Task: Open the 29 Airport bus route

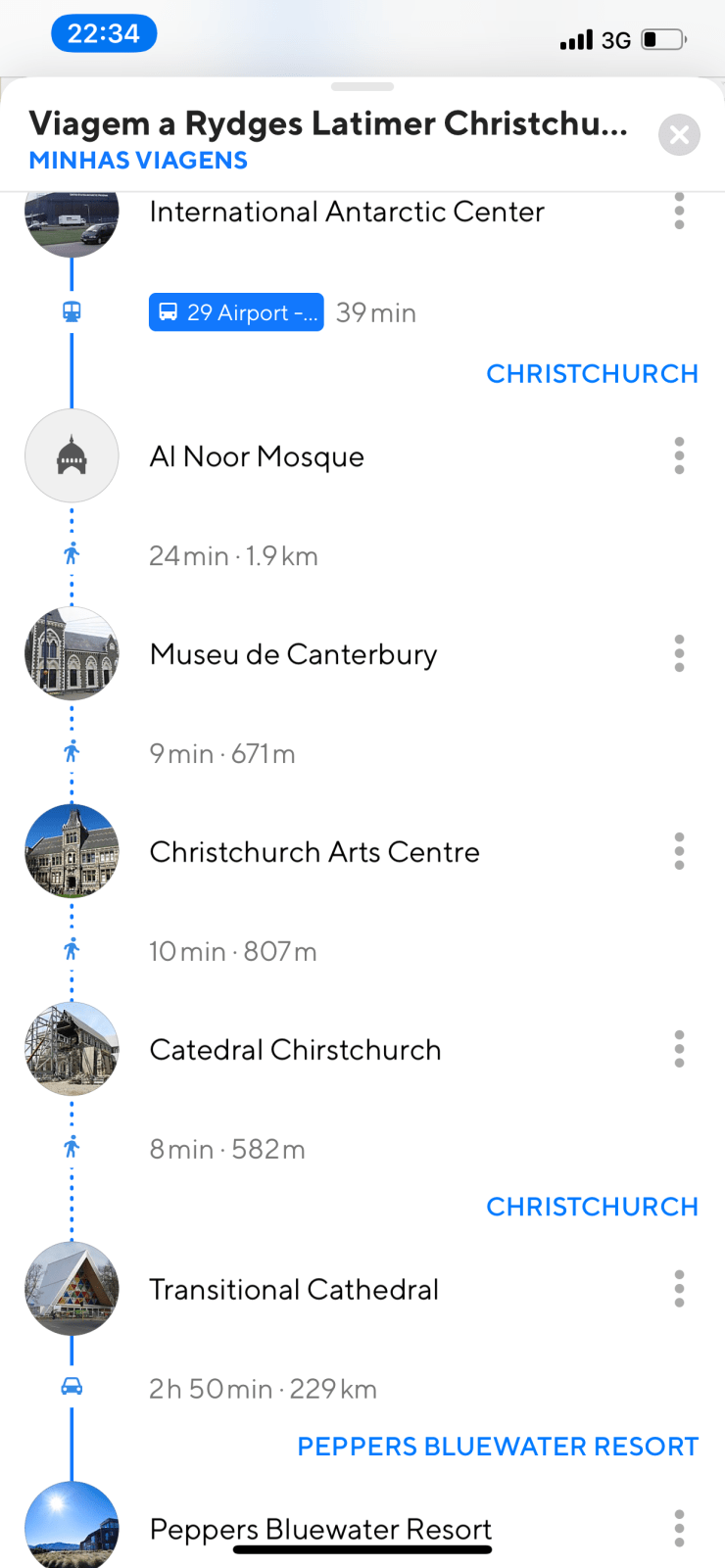Action: (236, 312)
